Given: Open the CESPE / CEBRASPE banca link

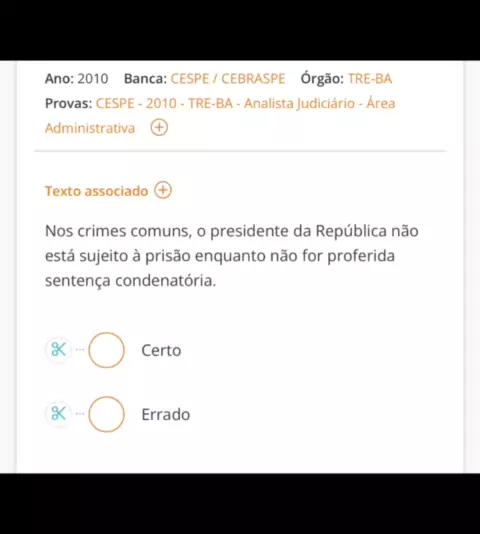Looking at the screenshot, I should (x=228, y=79).
